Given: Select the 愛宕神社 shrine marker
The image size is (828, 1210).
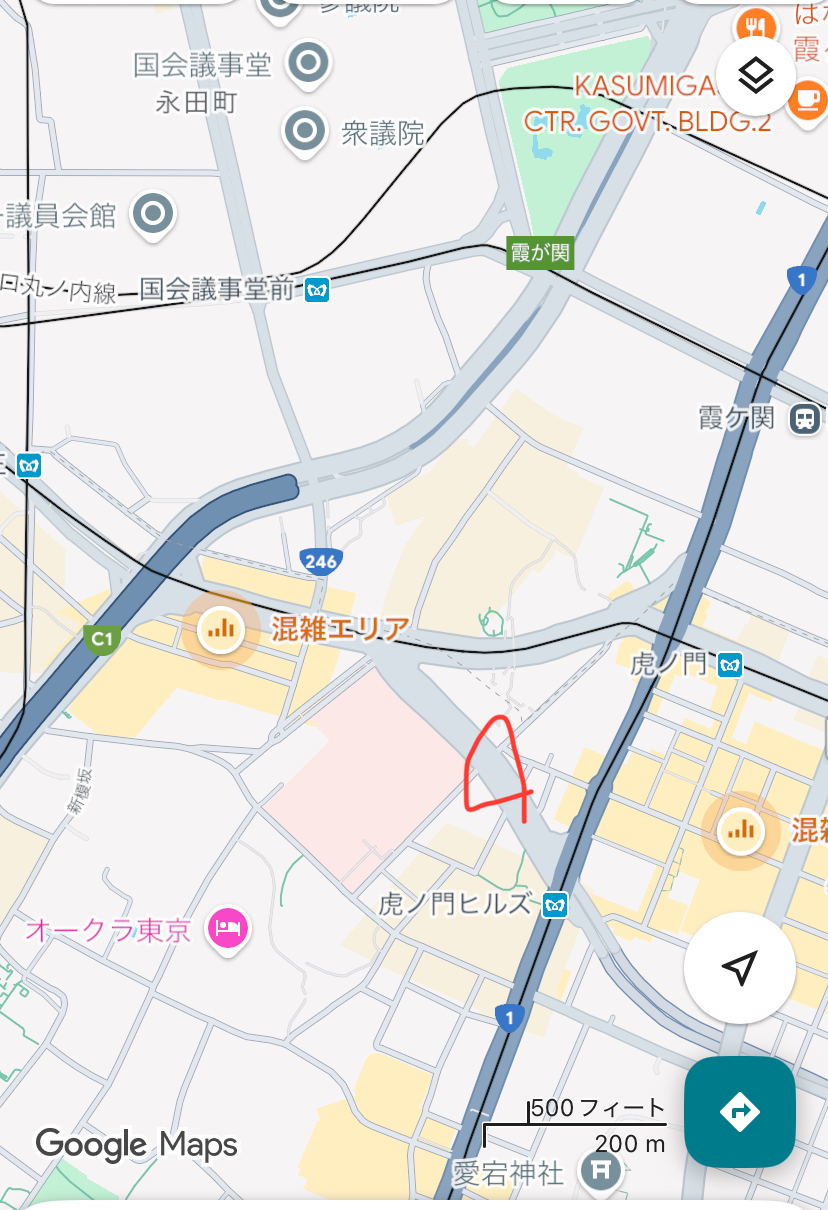Looking at the screenshot, I should 601,1169.
